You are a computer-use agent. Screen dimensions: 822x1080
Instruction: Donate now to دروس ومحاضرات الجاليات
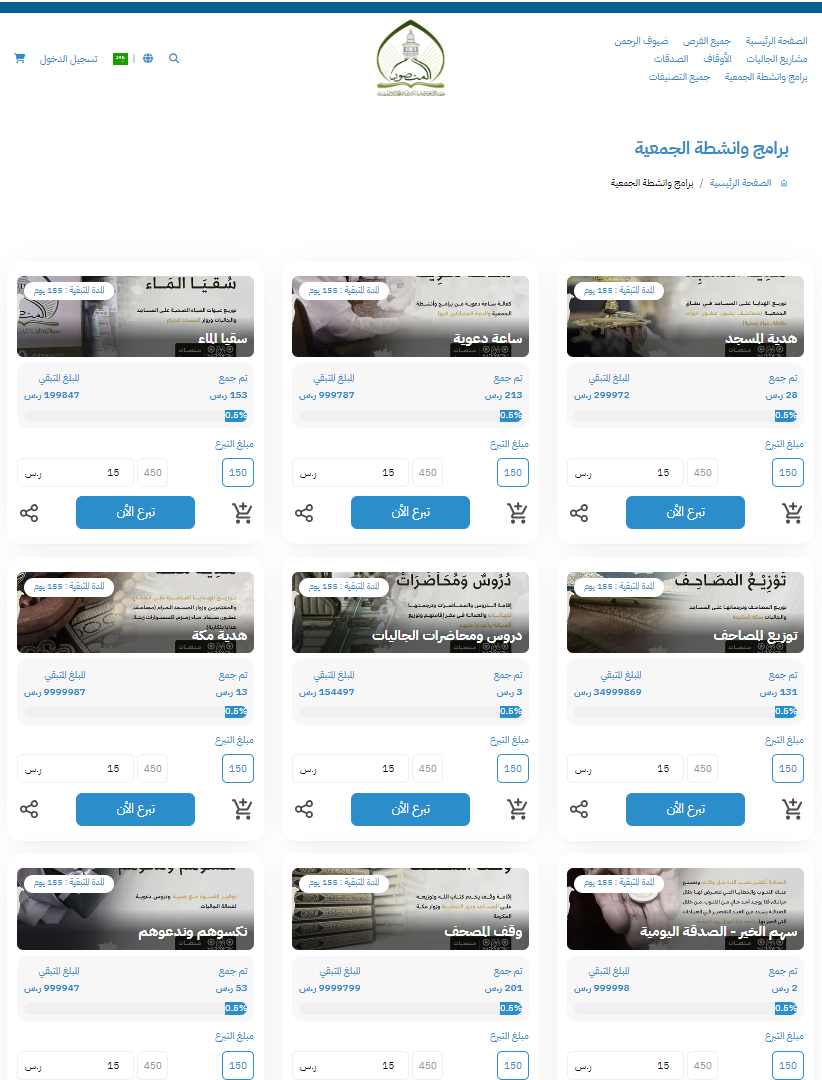tap(410, 809)
